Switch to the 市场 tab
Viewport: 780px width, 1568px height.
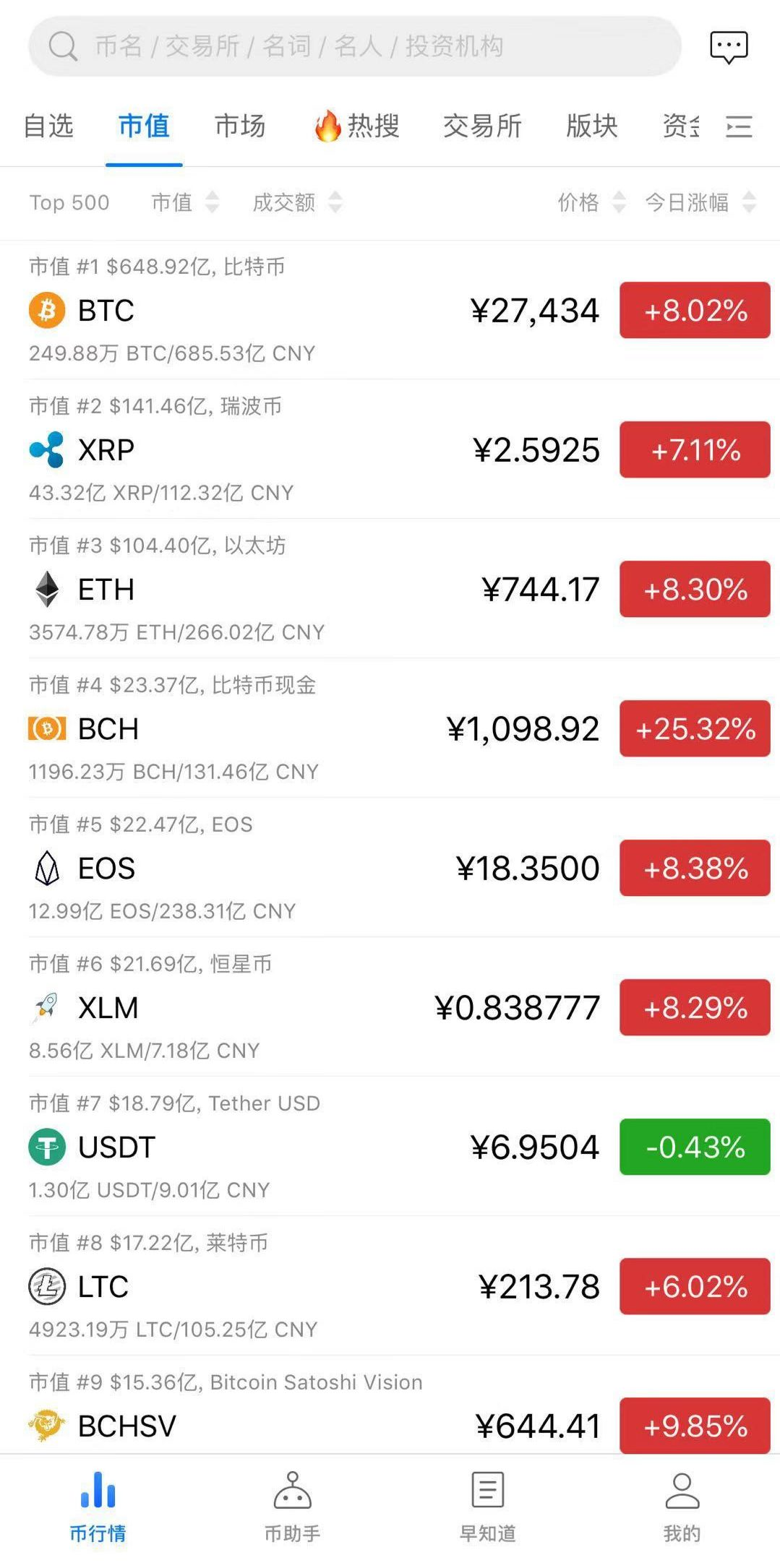tap(240, 126)
